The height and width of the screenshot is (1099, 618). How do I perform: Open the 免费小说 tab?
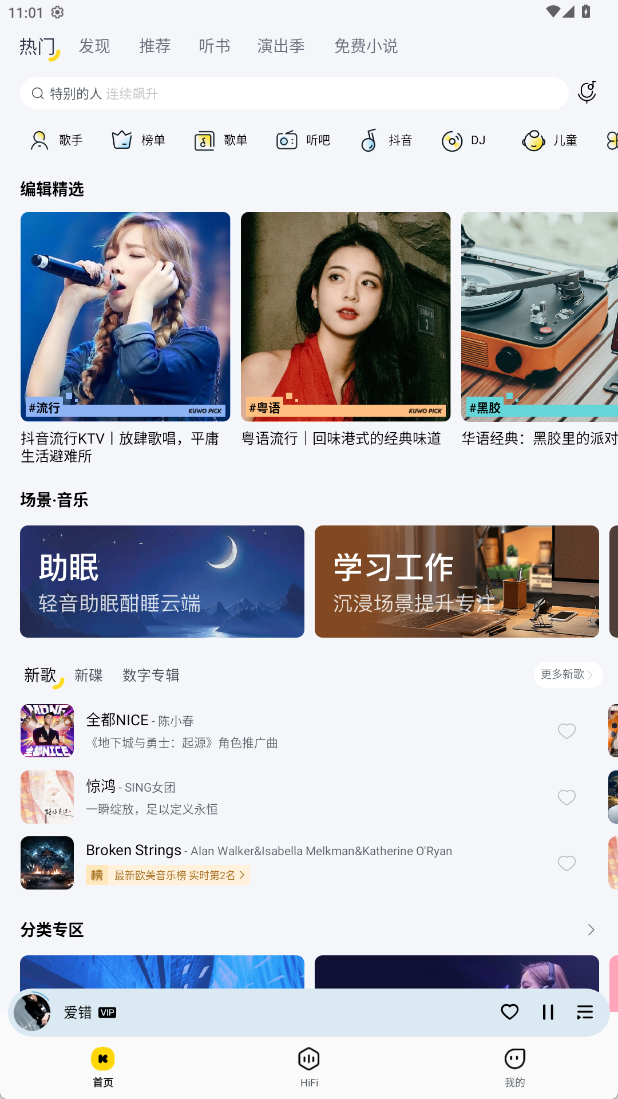(x=365, y=46)
